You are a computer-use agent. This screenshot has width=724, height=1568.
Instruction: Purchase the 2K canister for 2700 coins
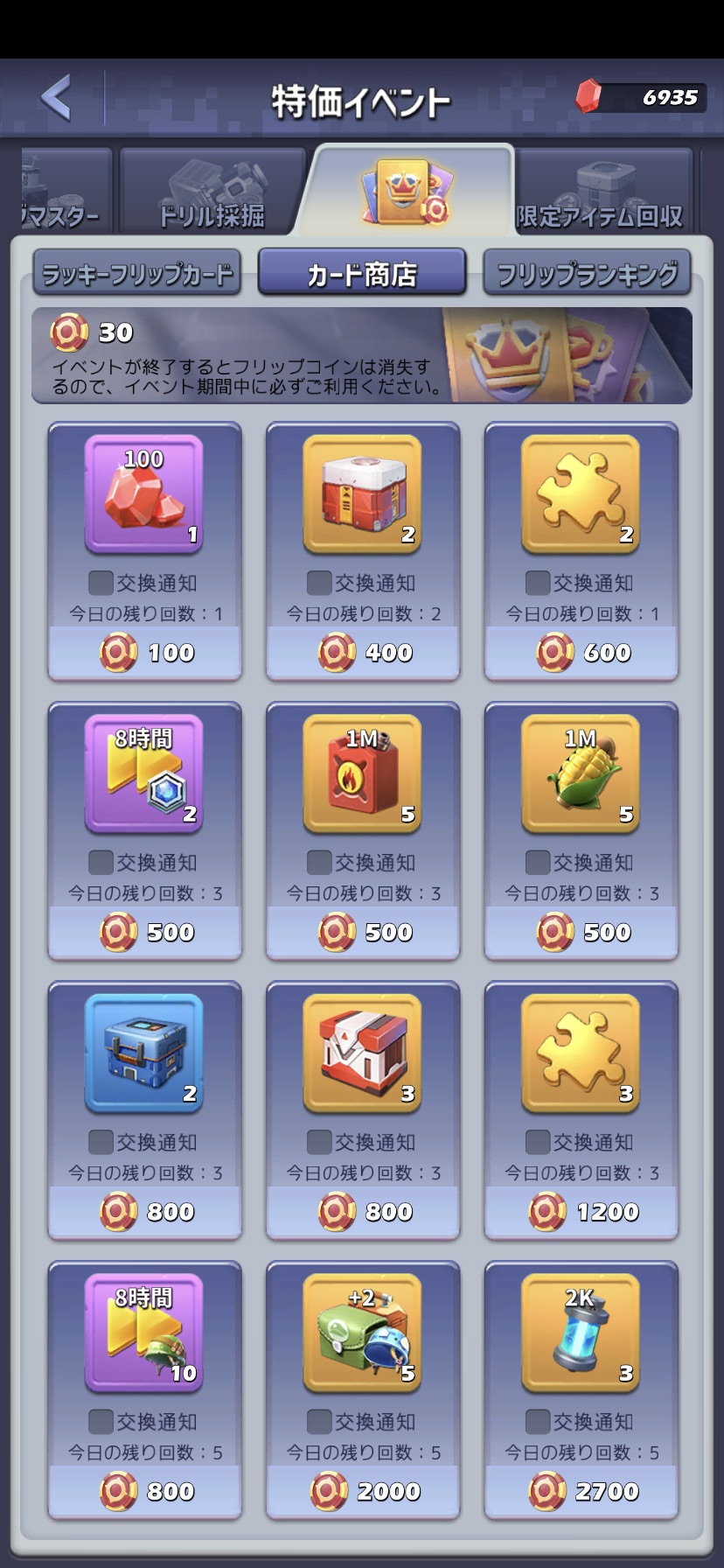click(581, 1492)
